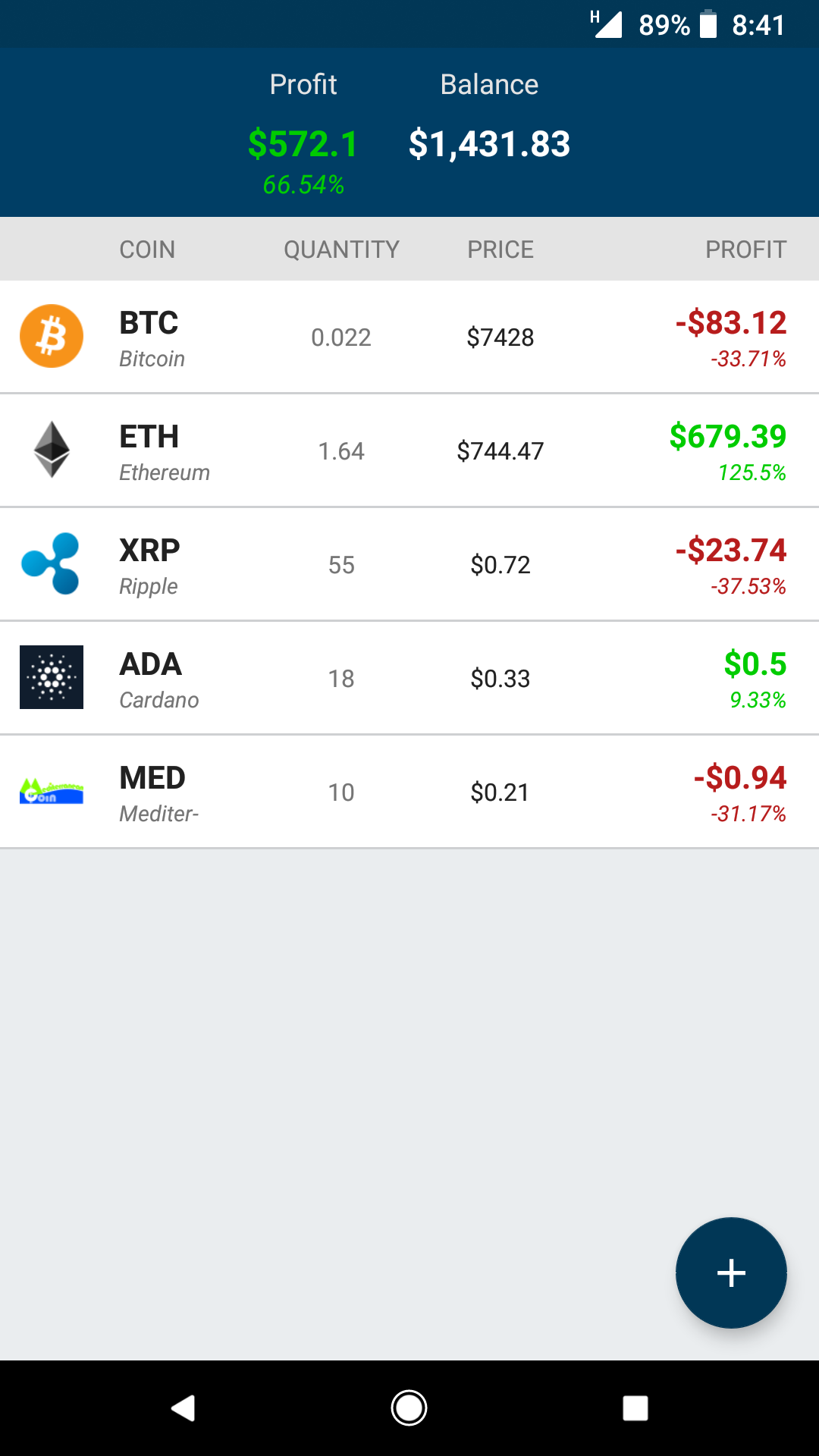This screenshot has height=1456, width=819.
Task: Open the BTC Bitcoin holding row
Action: pos(409,337)
